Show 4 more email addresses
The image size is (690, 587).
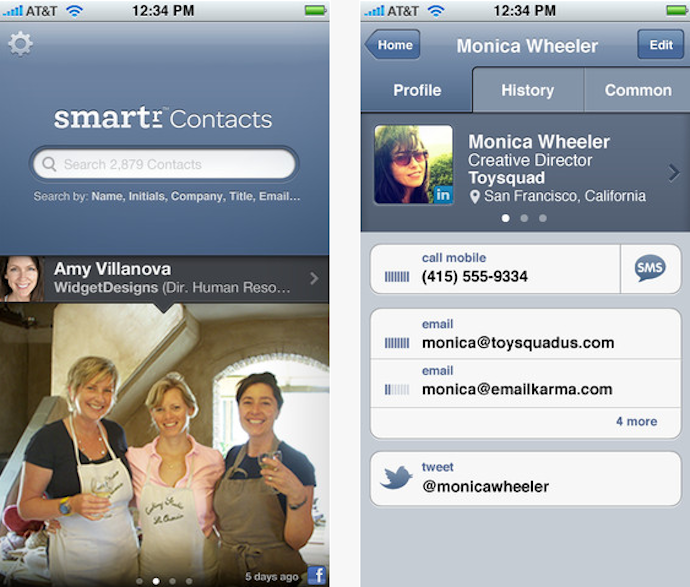click(x=636, y=421)
